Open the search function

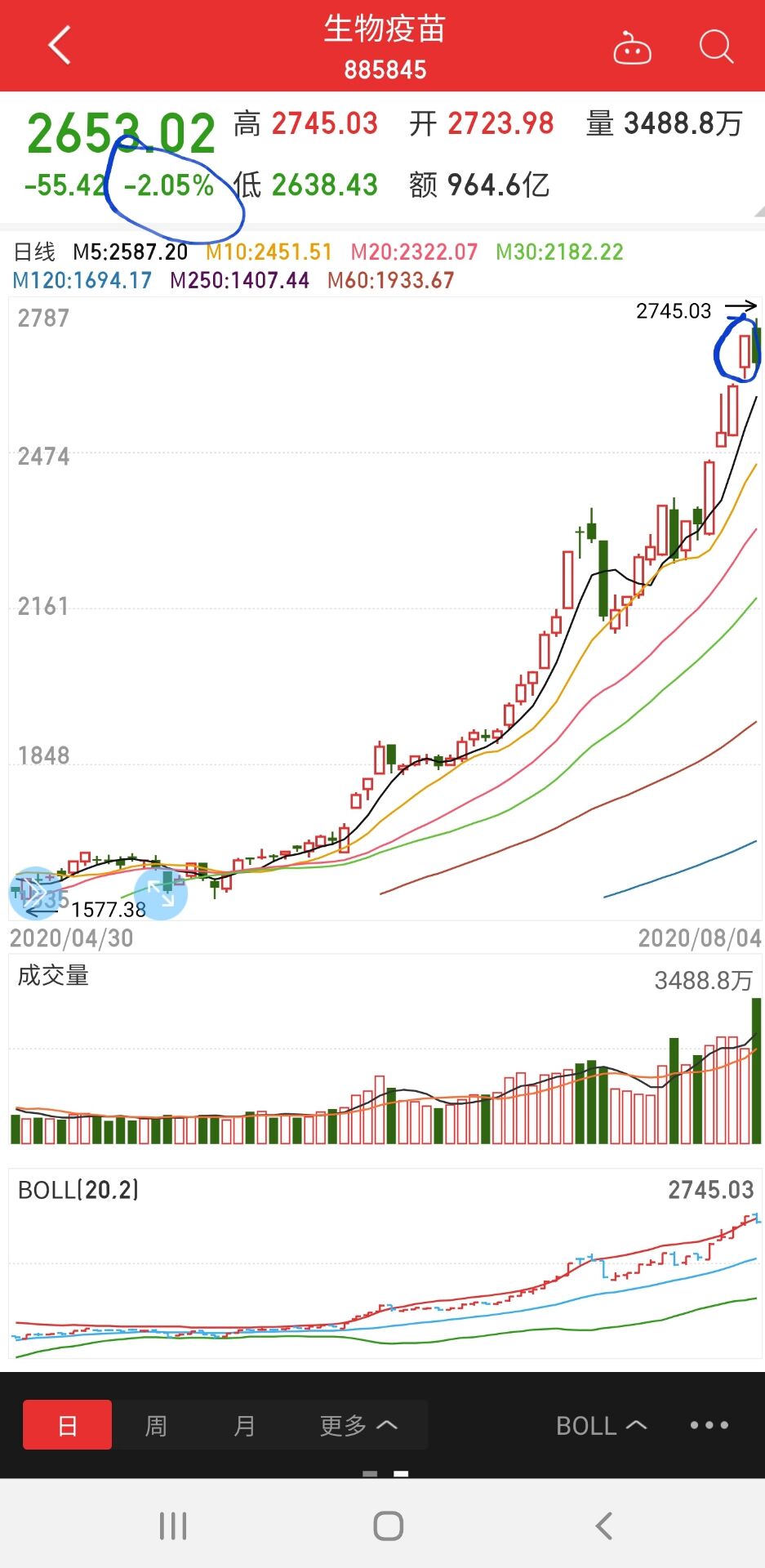point(714,45)
